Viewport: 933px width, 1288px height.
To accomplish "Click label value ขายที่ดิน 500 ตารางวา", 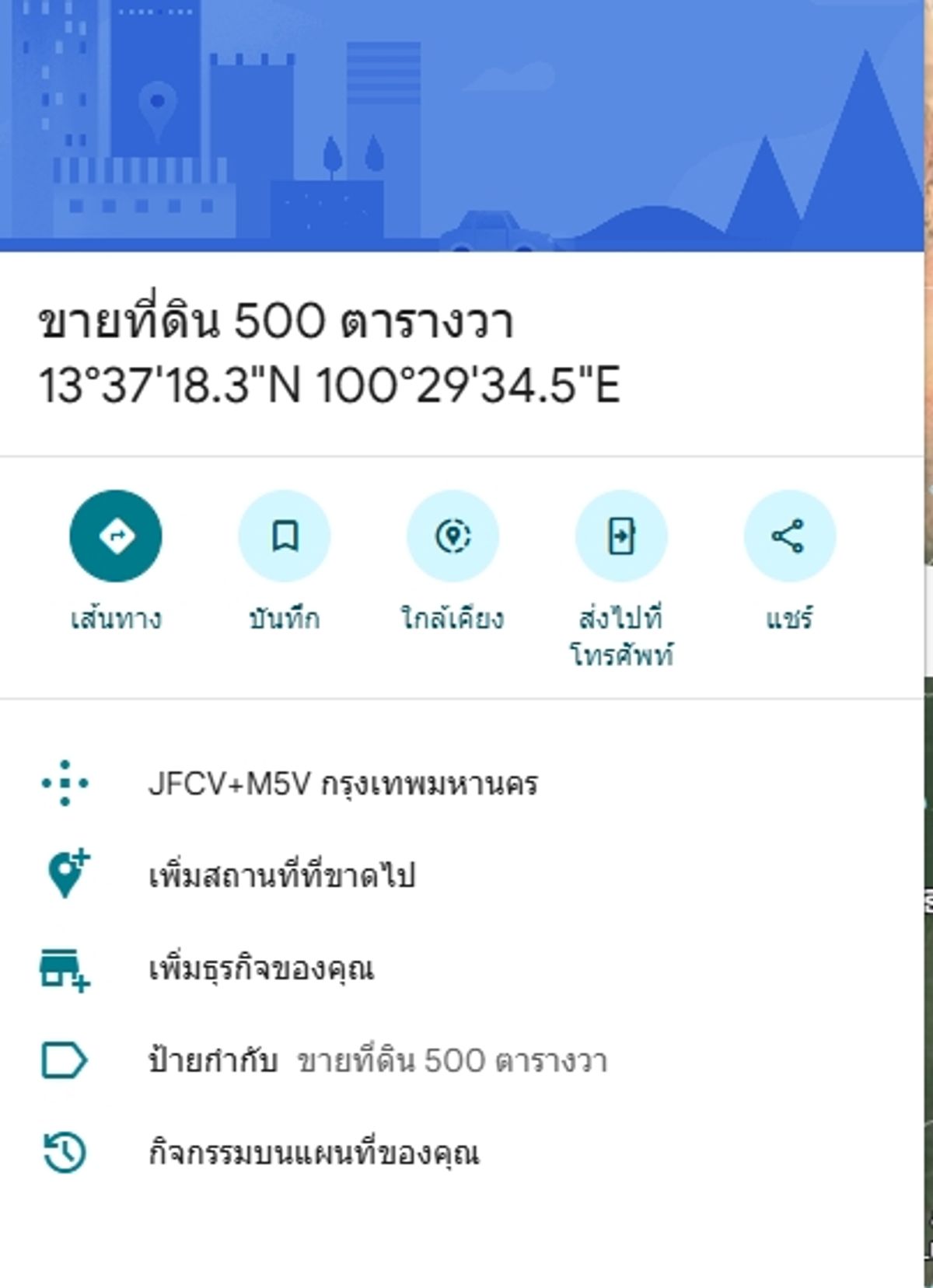I will [x=451, y=1059].
